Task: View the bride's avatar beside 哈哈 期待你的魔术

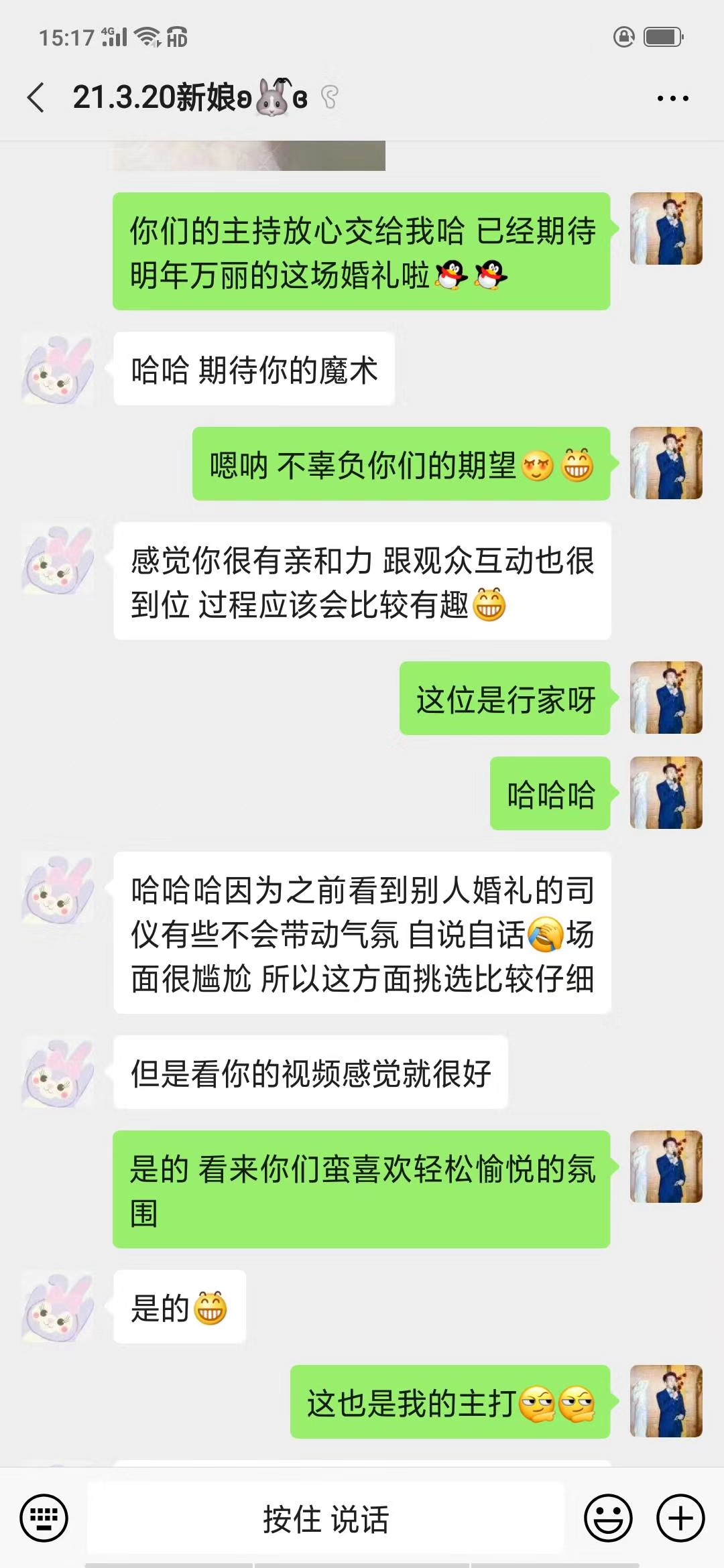Action: point(58,369)
